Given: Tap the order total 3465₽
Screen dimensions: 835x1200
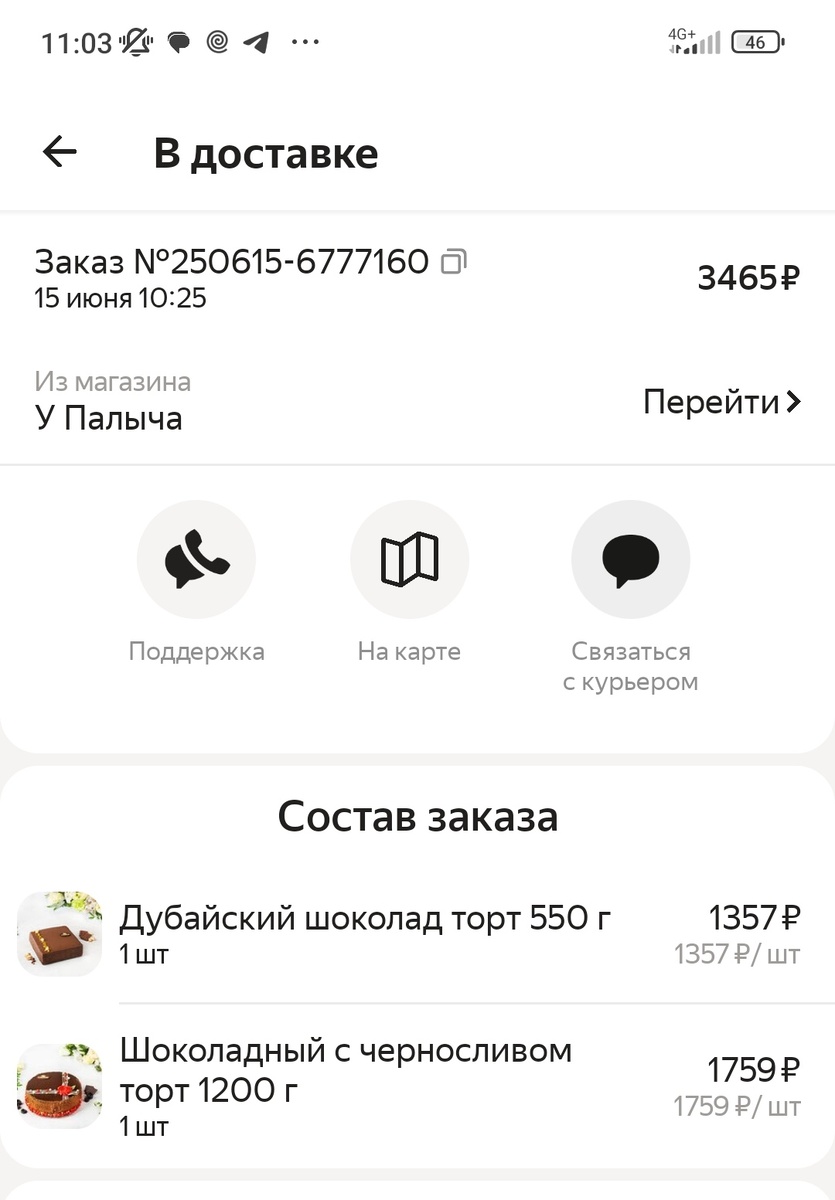Looking at the screenshot, I should click(x=751, y=278).
